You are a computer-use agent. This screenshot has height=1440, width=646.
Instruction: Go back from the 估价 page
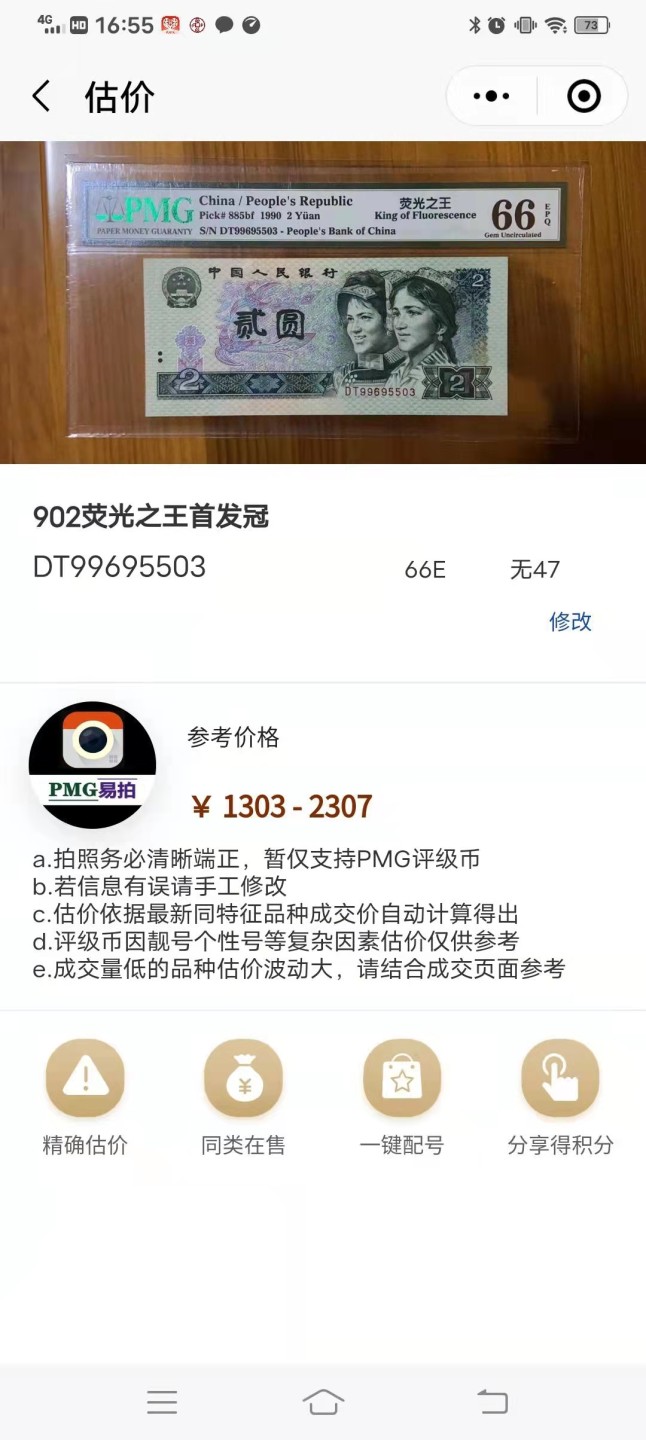[41, 97]
